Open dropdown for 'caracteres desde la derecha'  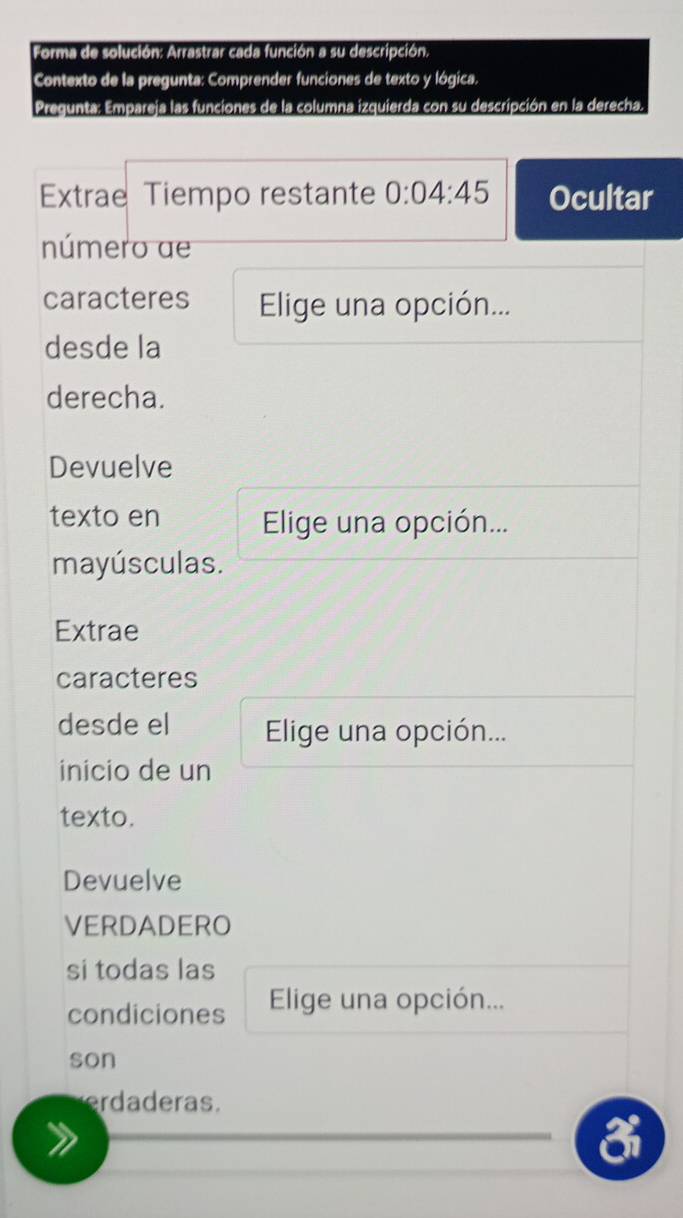[438, 307]
